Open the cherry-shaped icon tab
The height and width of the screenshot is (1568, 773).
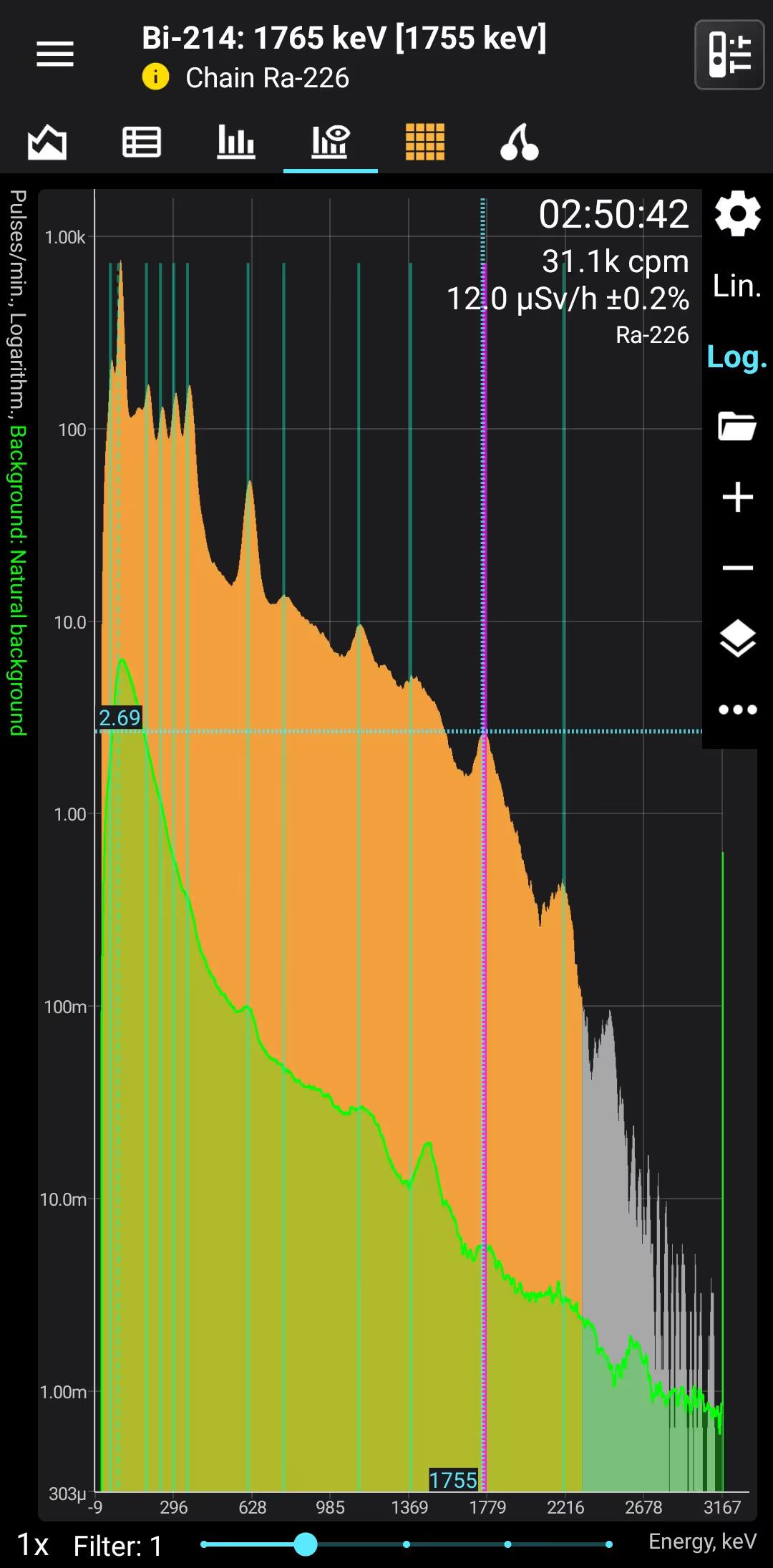(520, 142)
